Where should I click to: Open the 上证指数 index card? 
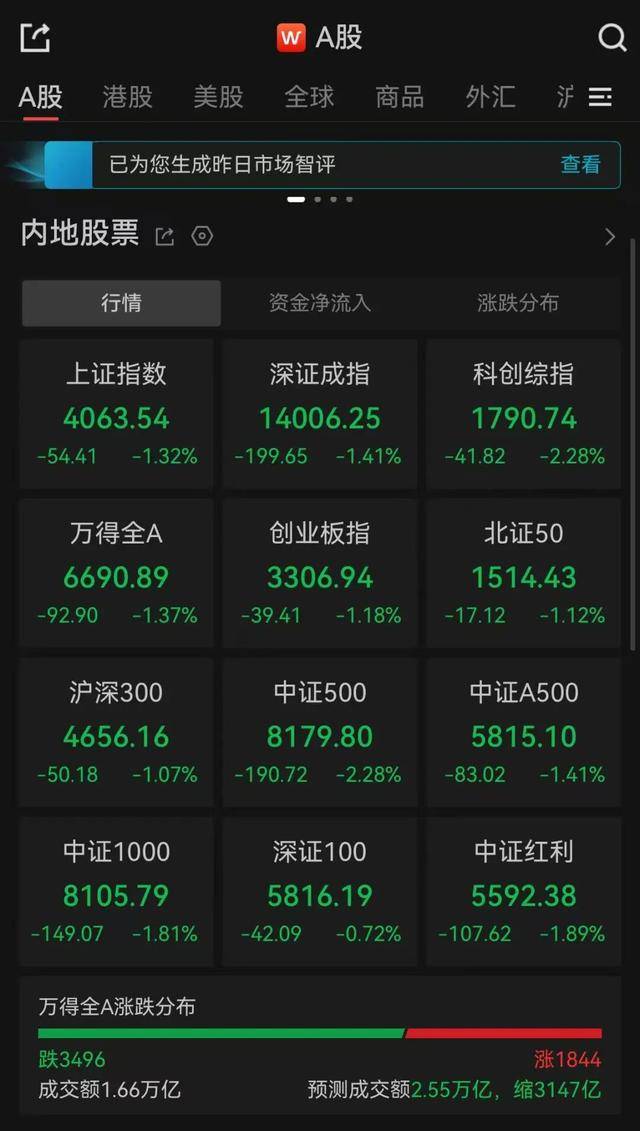[116, 414]
